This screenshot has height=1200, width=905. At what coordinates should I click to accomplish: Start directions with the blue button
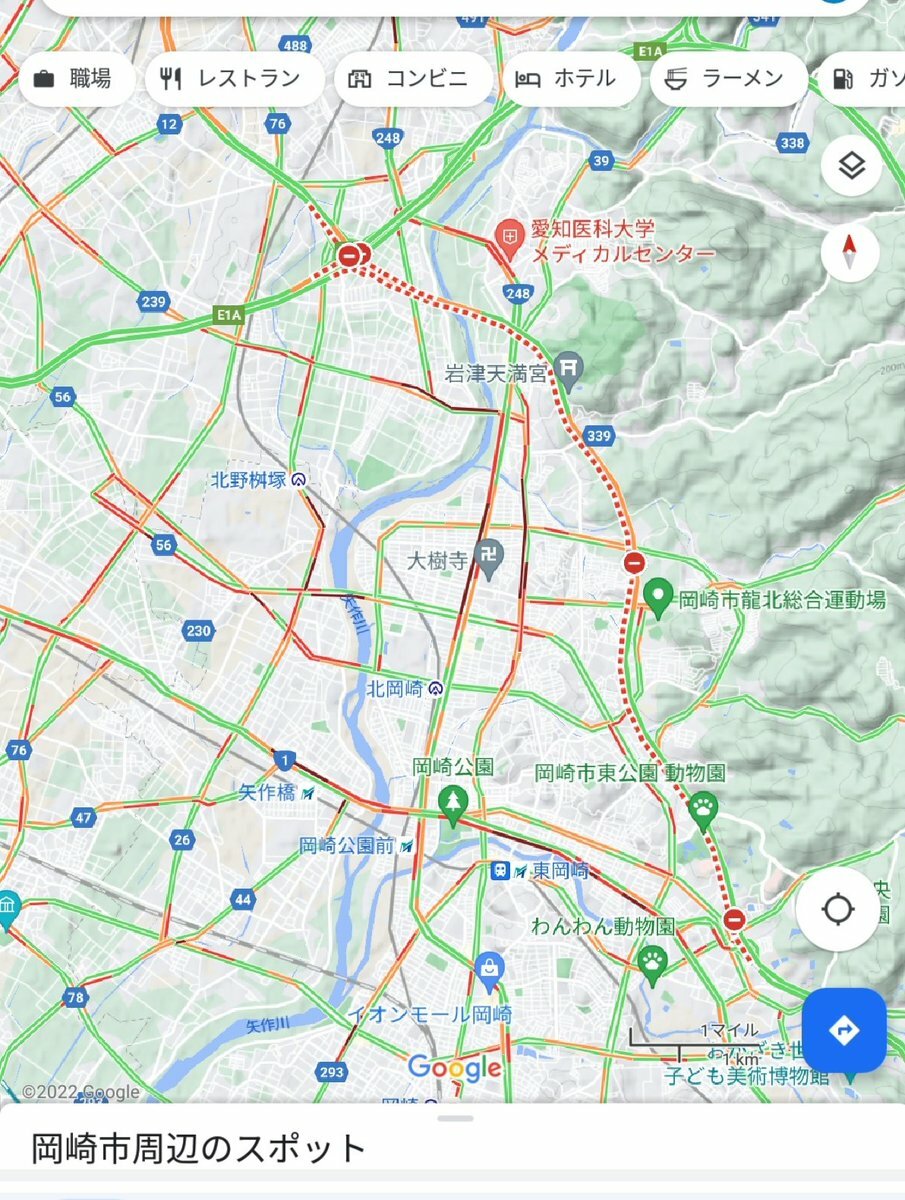pyautogui.click(x=843, y=1029)
